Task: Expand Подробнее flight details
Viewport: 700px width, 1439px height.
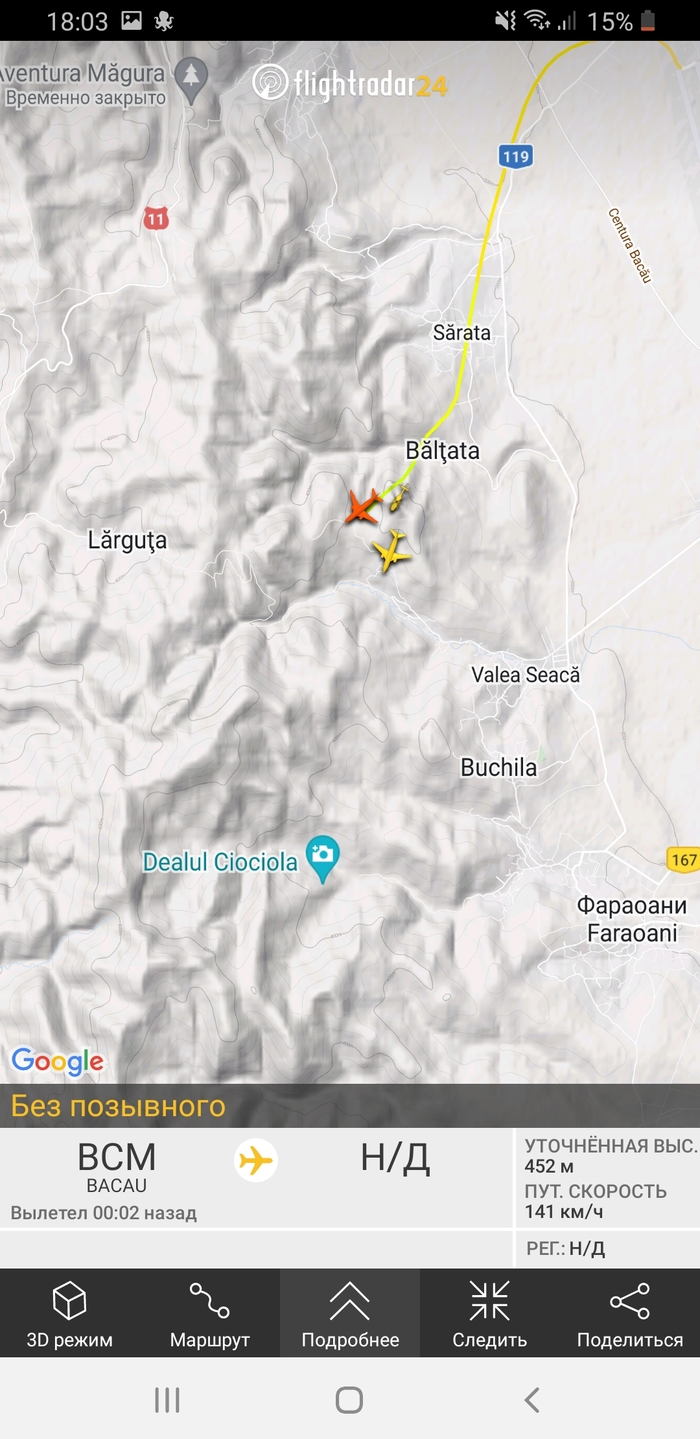Action: [x=350, y=1313]
